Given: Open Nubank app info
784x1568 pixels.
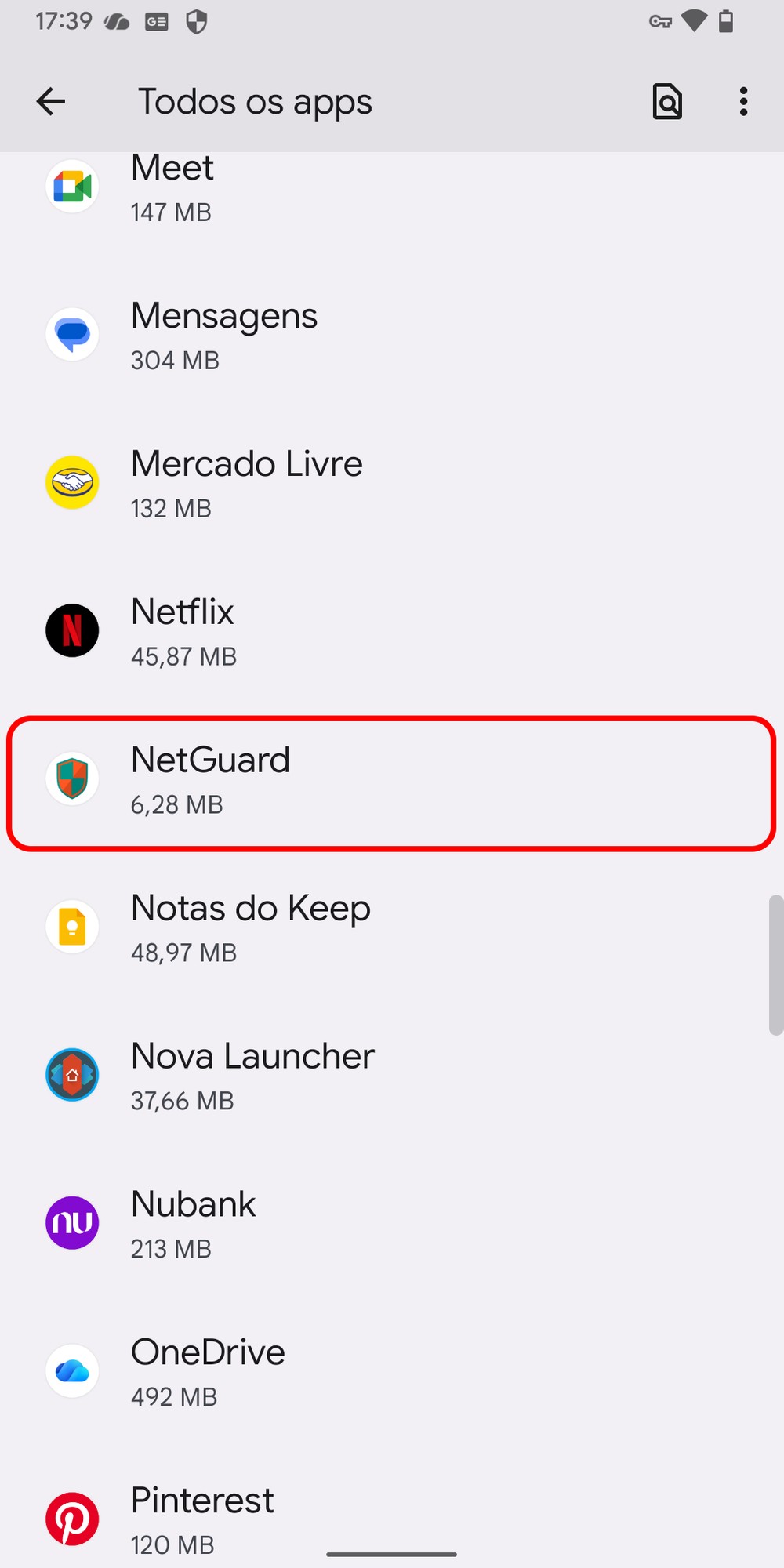Looking at the screenshot, I should click(x=314, y=1225).
